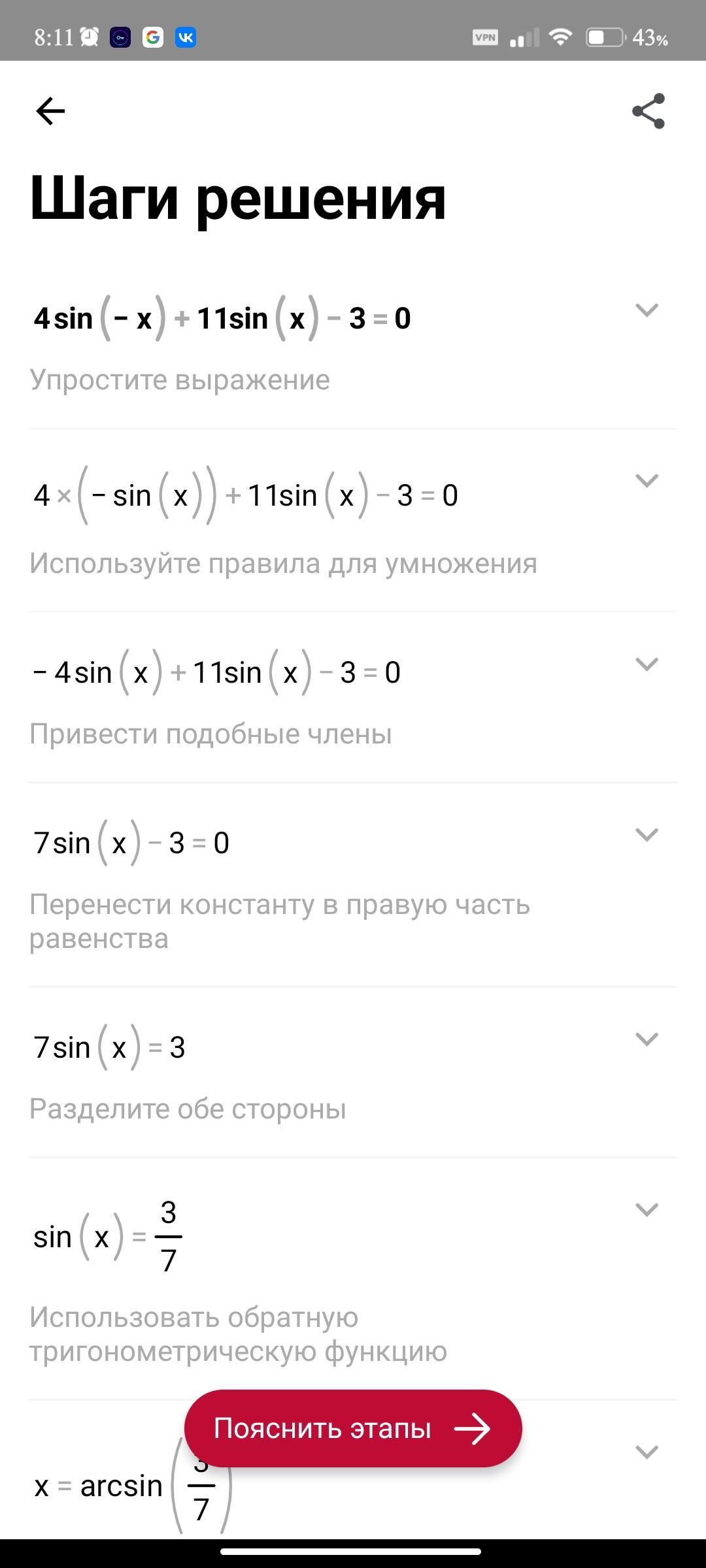Expand the Разделите обе стороны step
The width and height of the screenshot is (706, 1568).
[647, 1039]
